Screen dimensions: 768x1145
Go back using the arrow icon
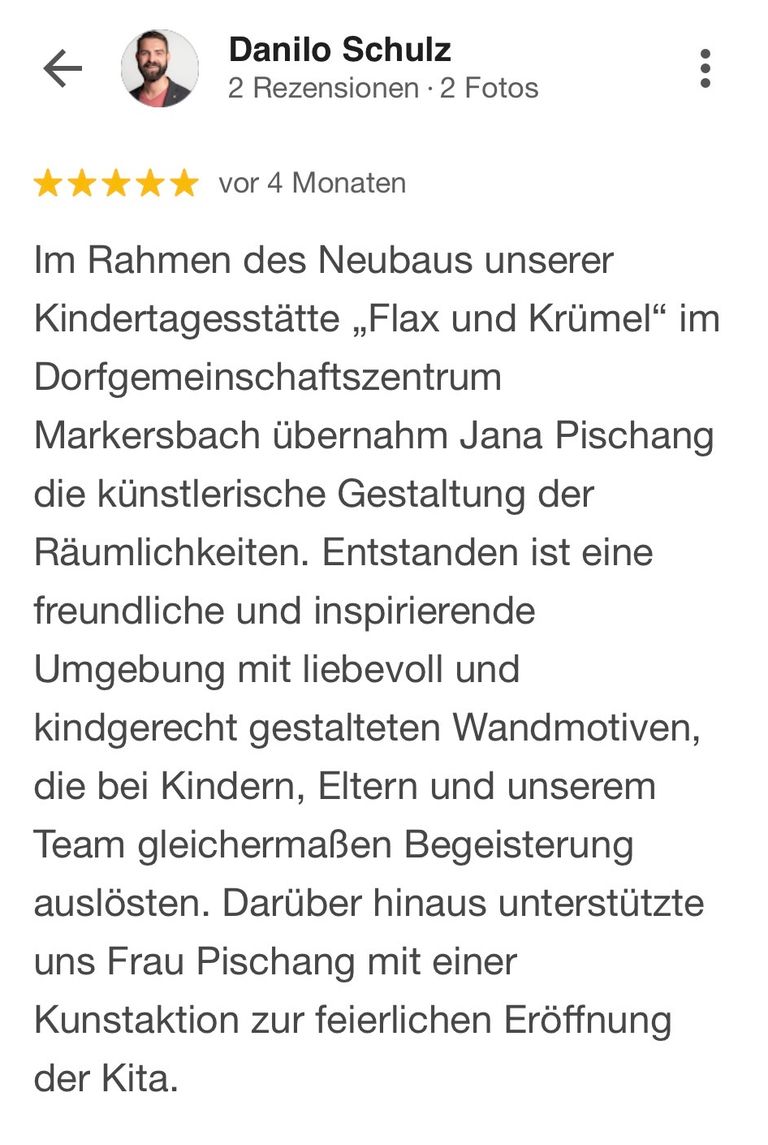click(x=62, y=69)
